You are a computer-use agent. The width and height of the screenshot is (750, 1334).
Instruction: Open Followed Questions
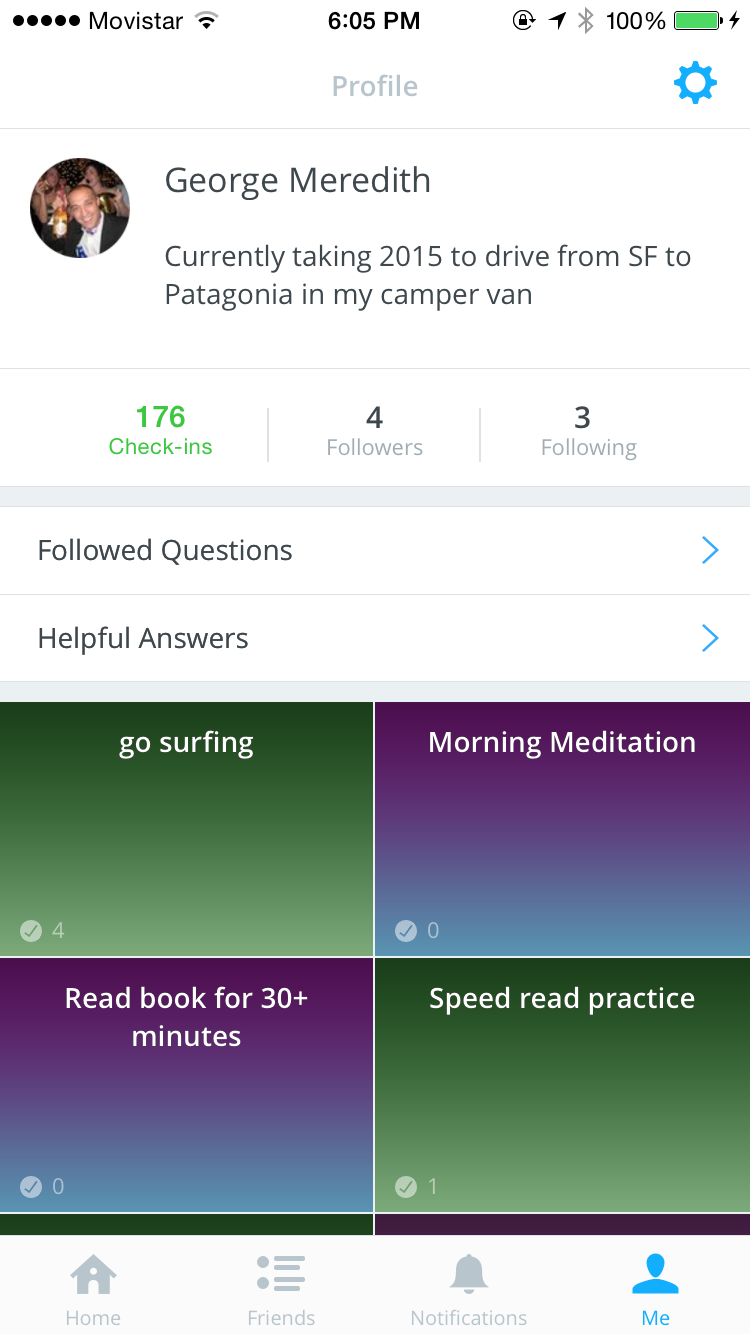(x=375, y=550)
